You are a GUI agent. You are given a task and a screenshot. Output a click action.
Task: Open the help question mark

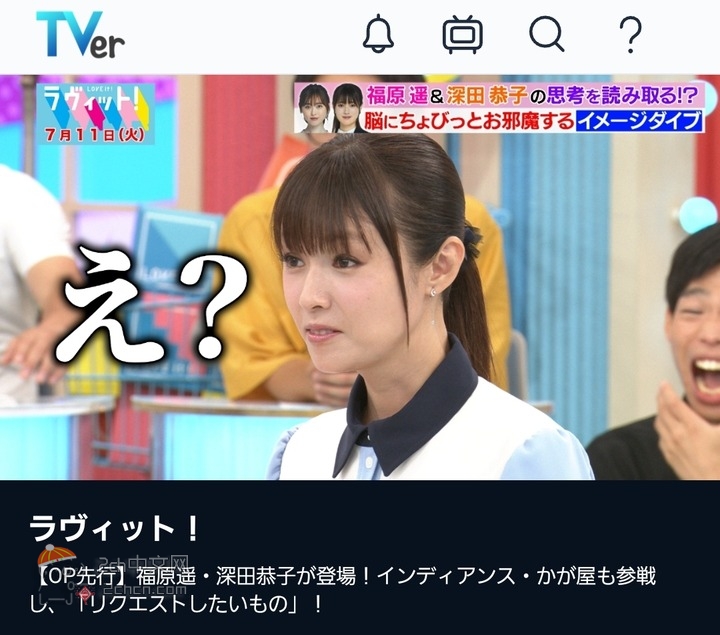[x=630, y=35]
